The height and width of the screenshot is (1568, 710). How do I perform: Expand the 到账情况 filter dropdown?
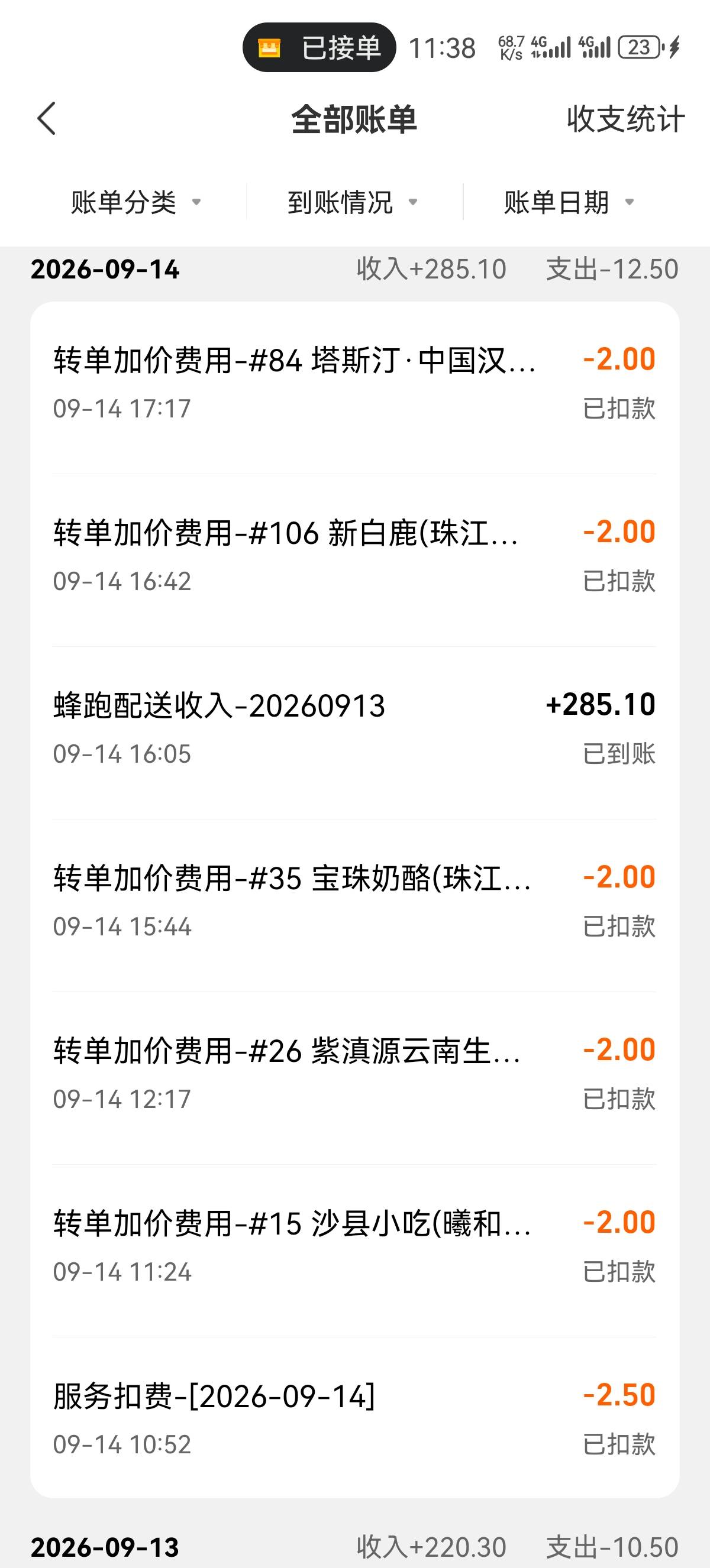(353, 202)
